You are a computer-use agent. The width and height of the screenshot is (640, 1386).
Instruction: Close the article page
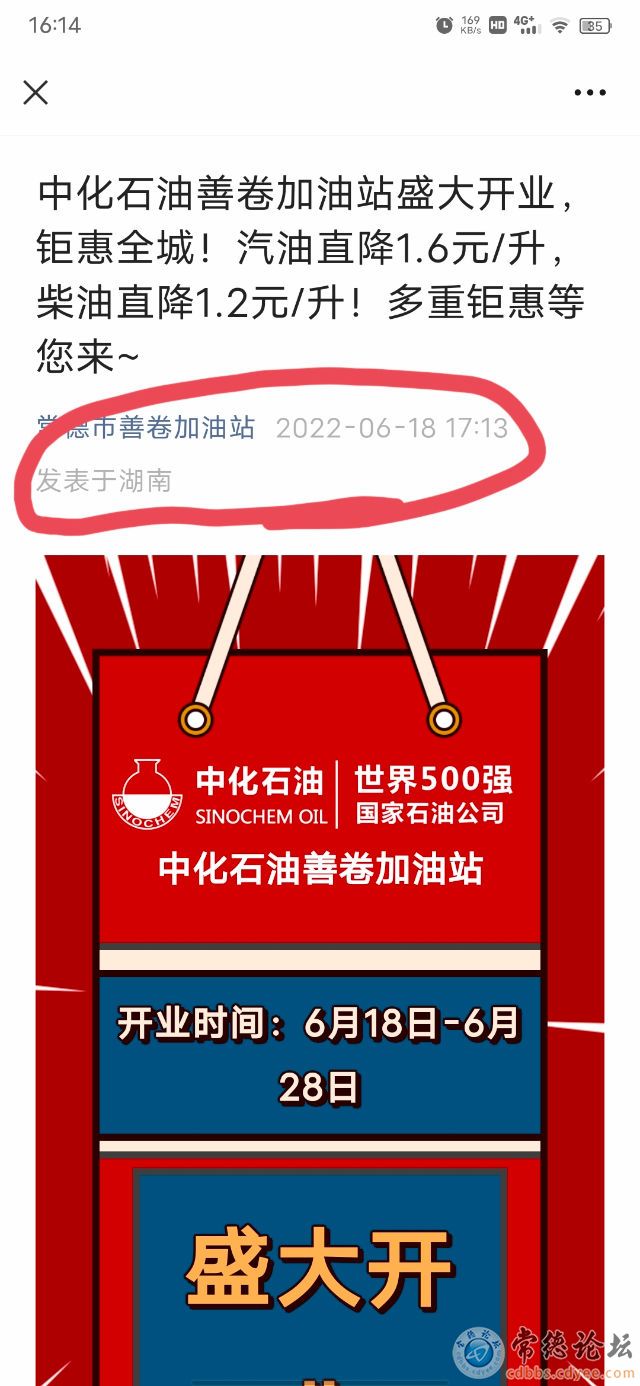[x=36, y=93]
